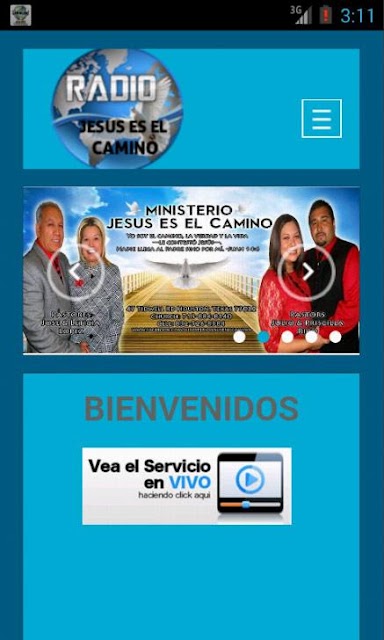Open the Vea el Servicio en VIVO banner
The height and width of the screenshot is (640, 384).
(x=187, y=486)
